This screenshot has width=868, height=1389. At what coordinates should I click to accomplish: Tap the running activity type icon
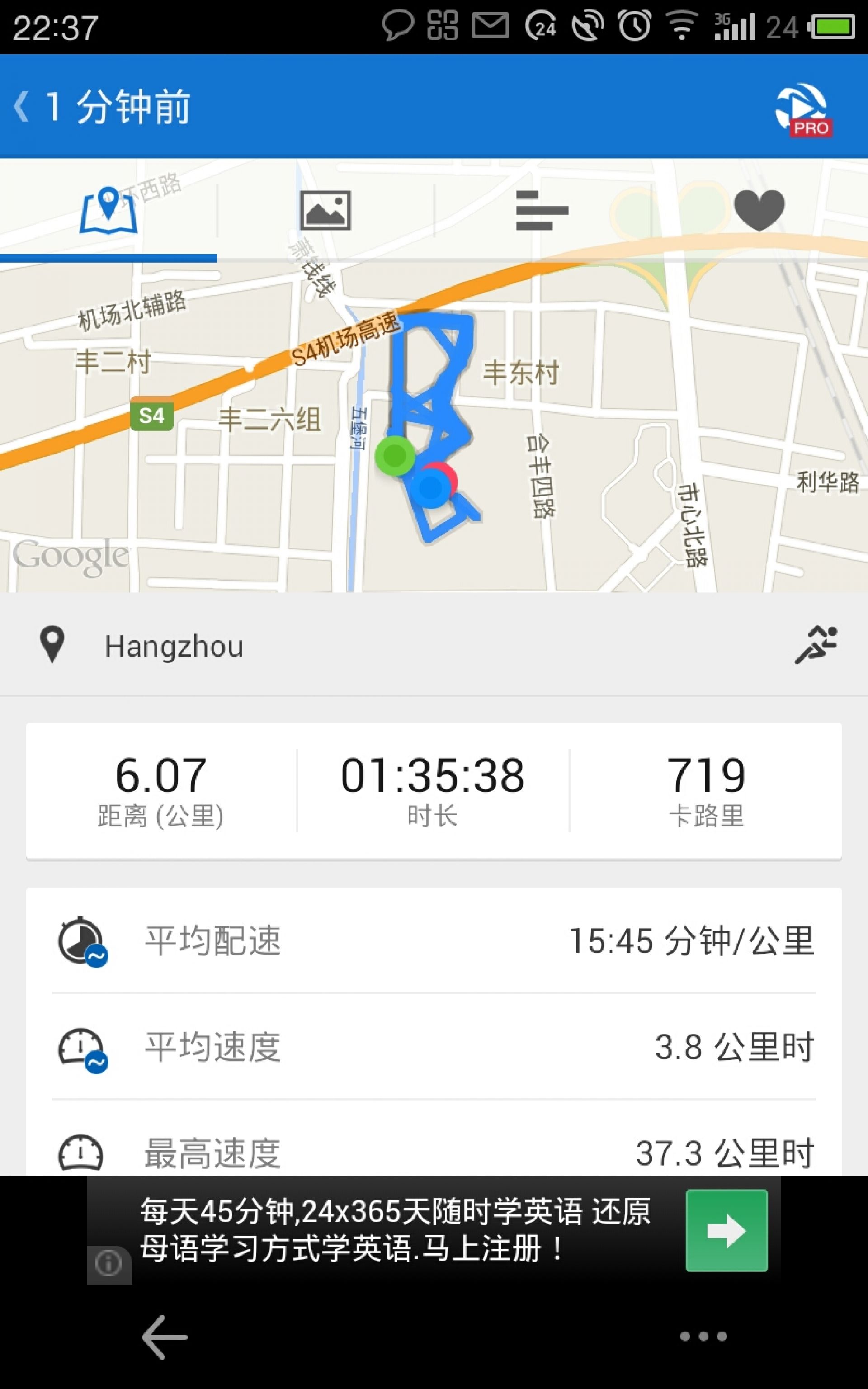(x=816, y=645)
